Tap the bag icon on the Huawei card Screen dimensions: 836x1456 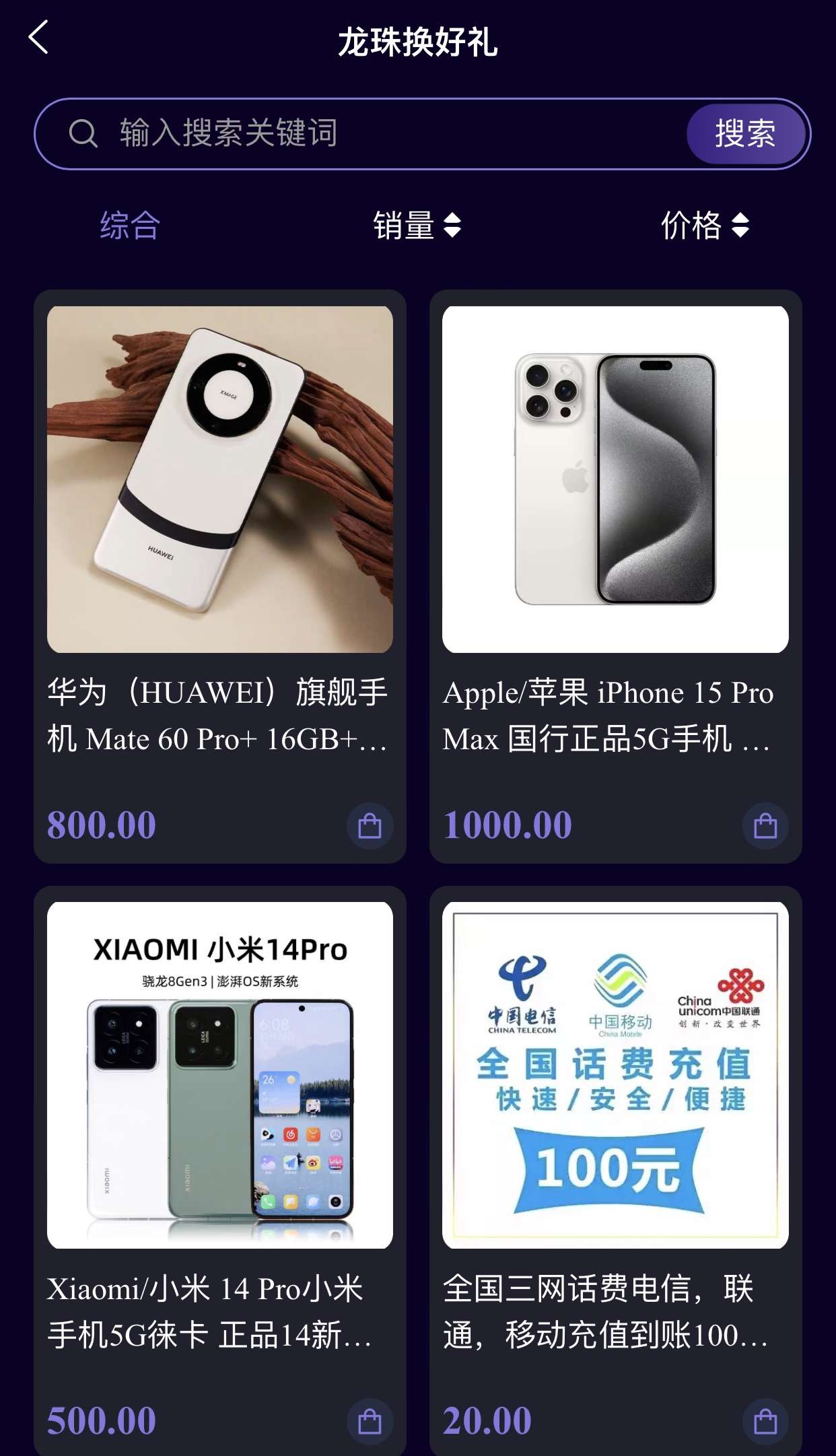pyautogui.click(x=370, y=825)
